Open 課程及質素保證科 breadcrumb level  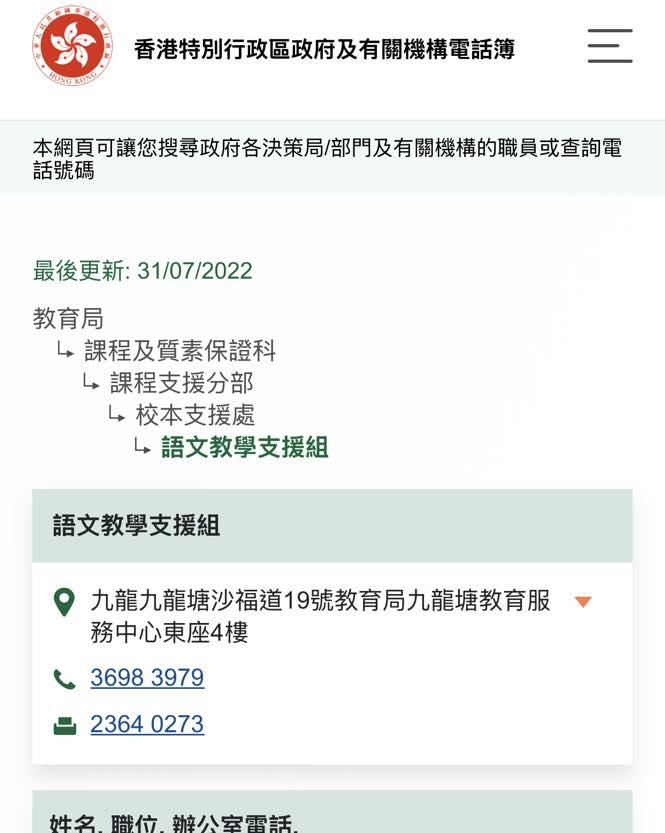point(180,351)
